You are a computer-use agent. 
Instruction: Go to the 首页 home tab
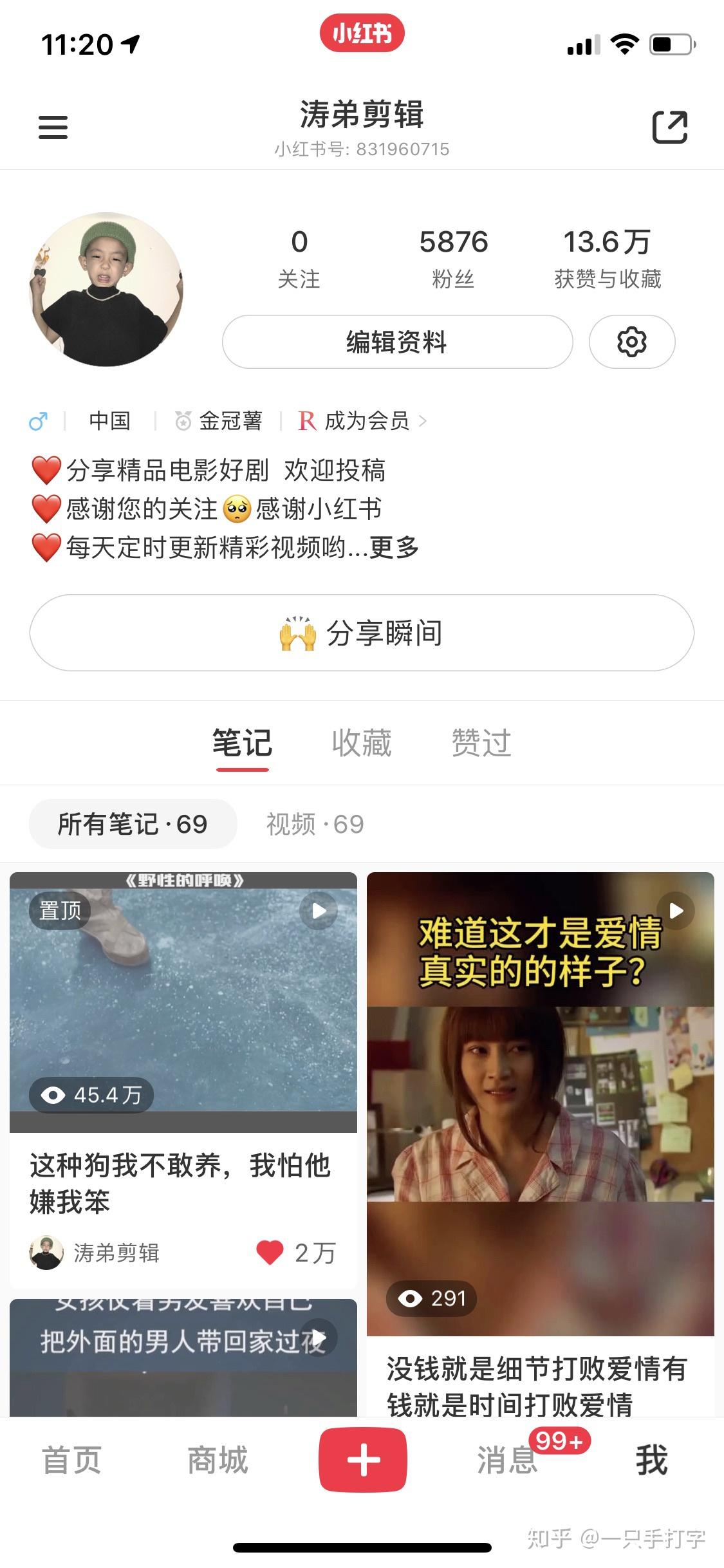[x=72, y=1459]
